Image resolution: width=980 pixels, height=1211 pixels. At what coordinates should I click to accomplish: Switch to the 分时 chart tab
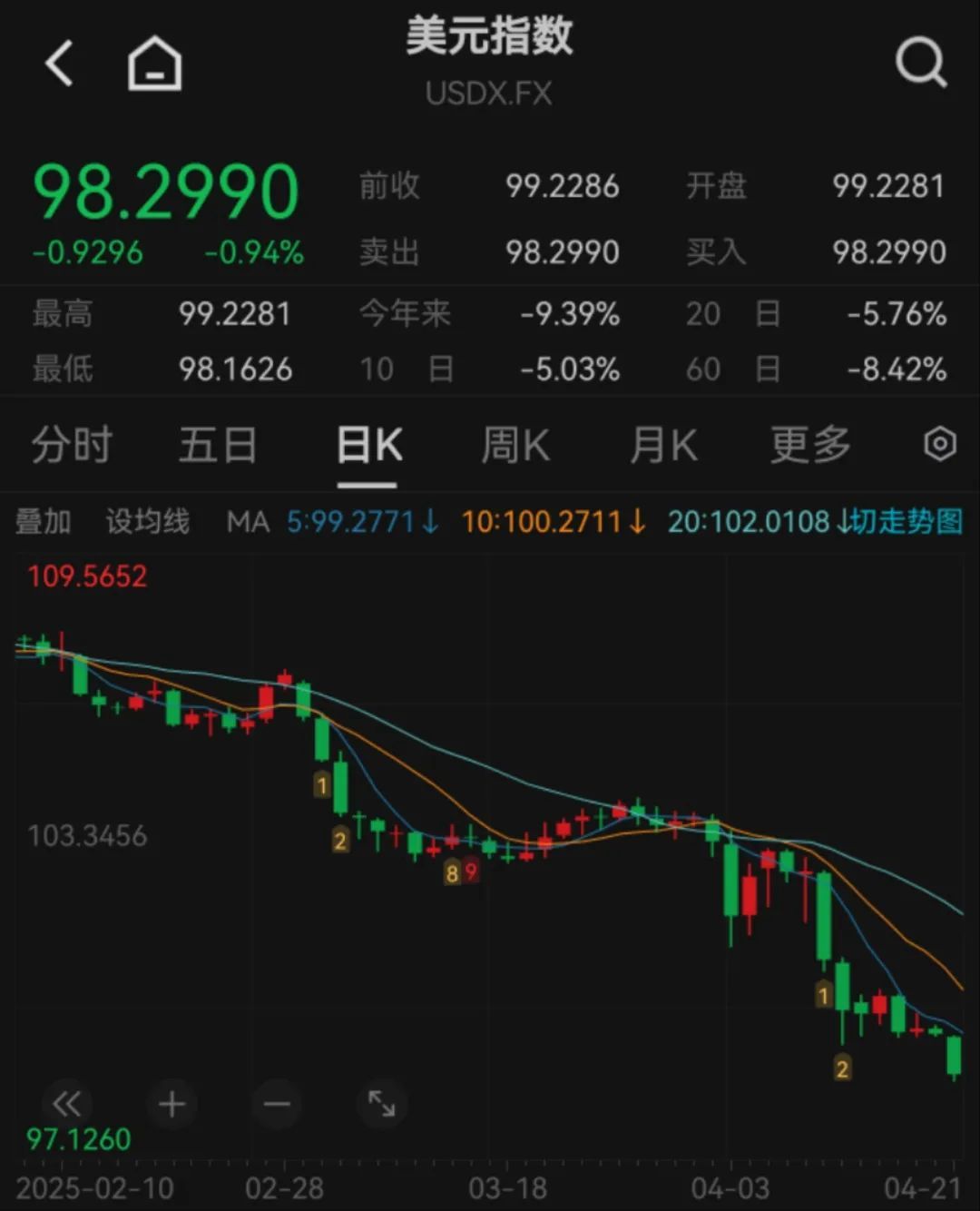tap(72, 446)
